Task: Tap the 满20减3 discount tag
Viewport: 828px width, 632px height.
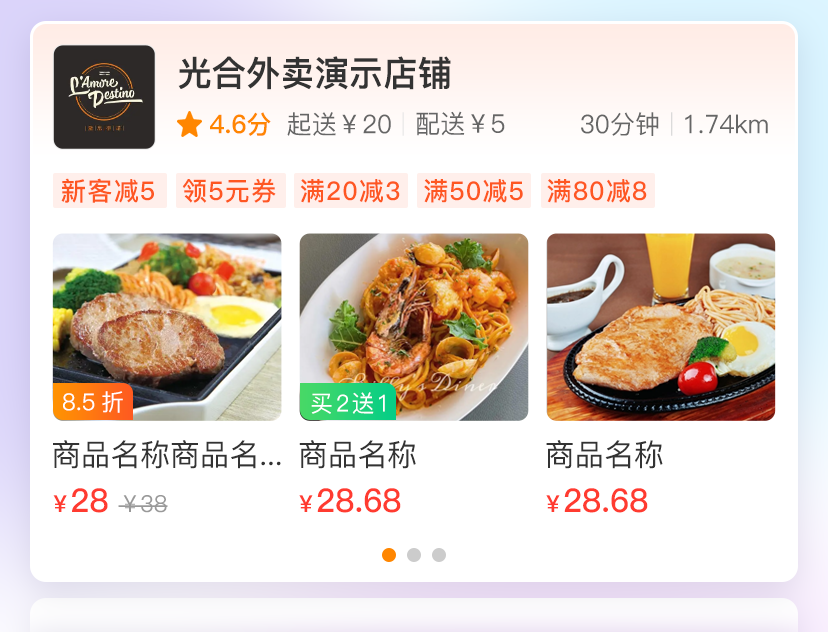Action: (350, 191)
